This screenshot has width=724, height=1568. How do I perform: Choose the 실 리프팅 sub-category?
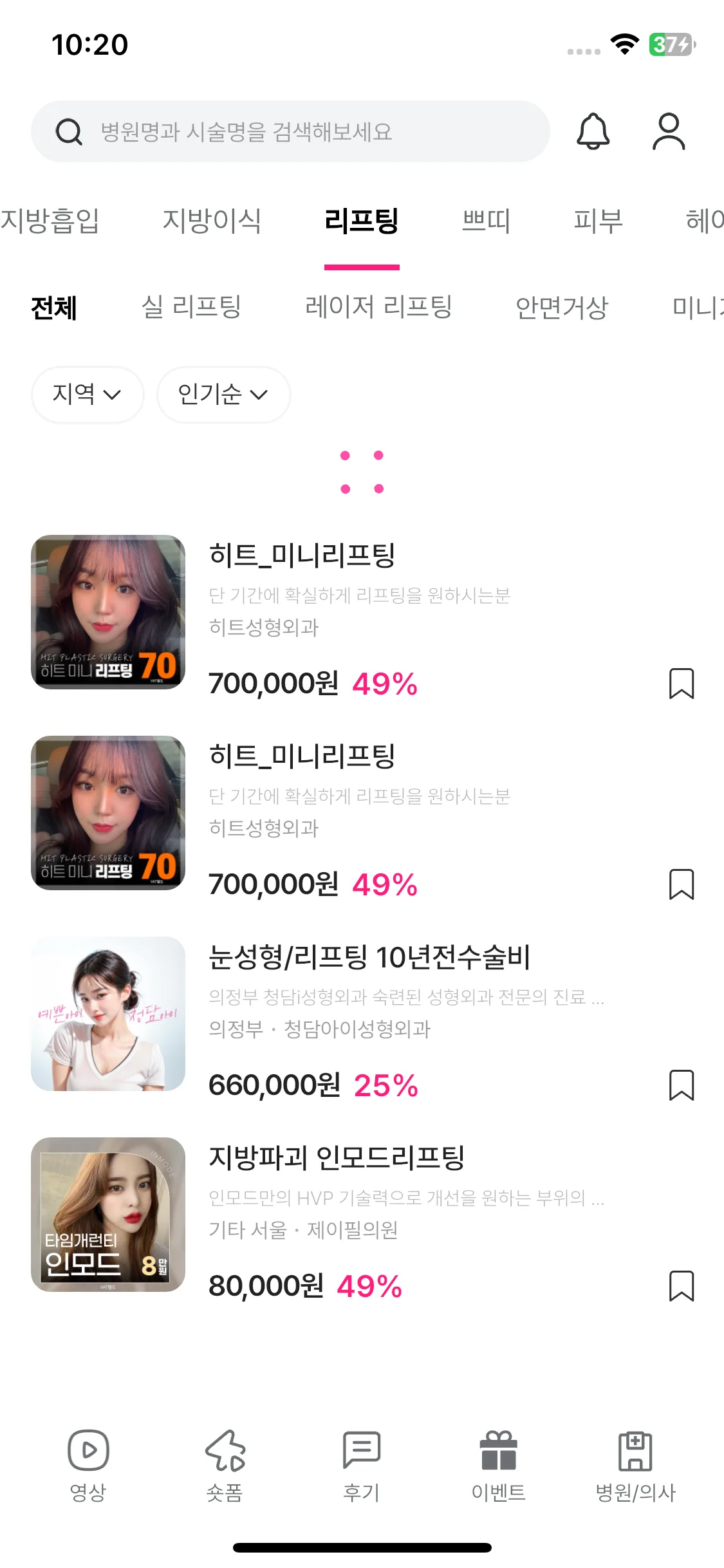click(190, 307)
